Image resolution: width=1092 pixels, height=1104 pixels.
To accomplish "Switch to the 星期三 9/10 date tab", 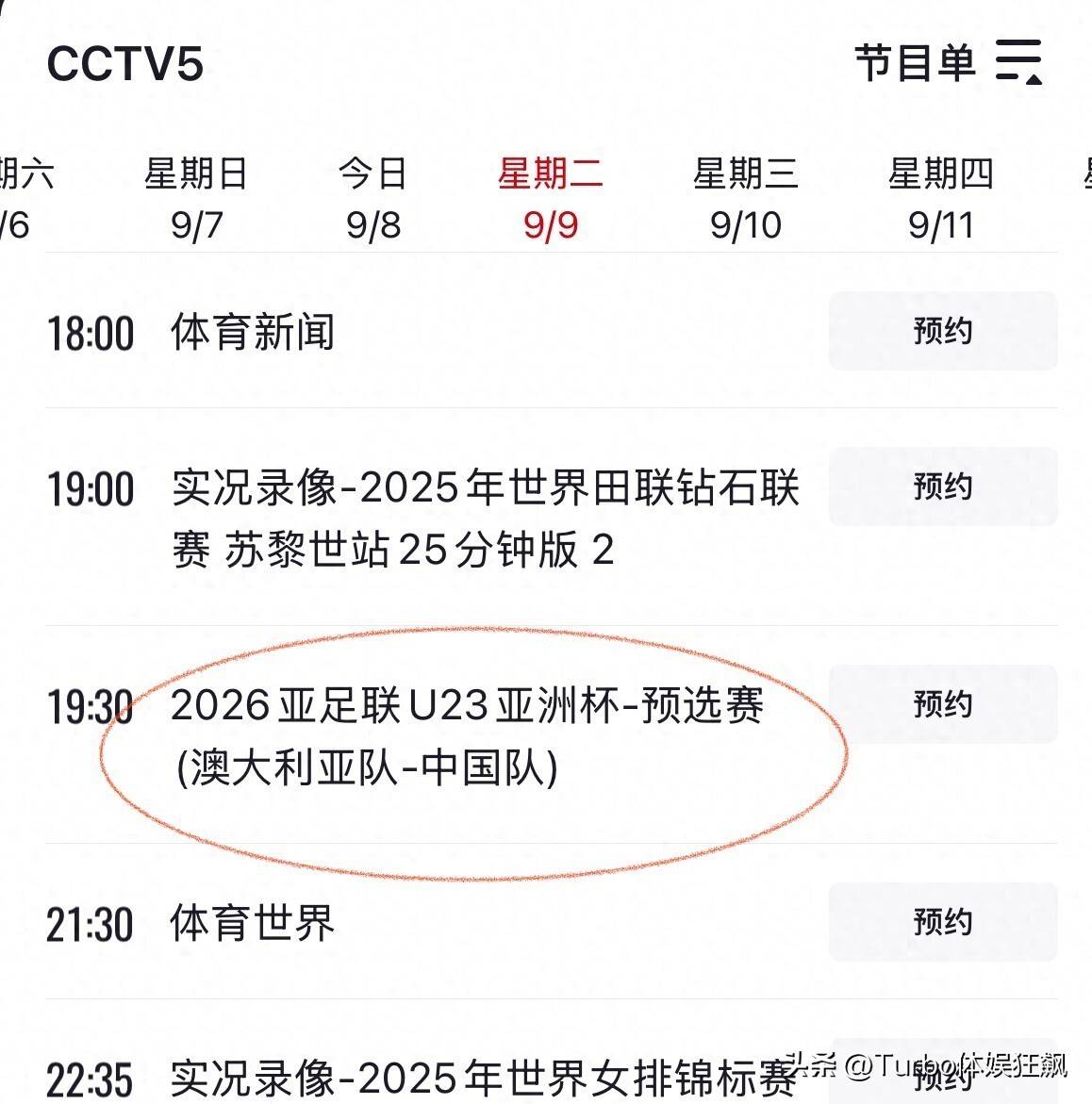I will 745,198.
